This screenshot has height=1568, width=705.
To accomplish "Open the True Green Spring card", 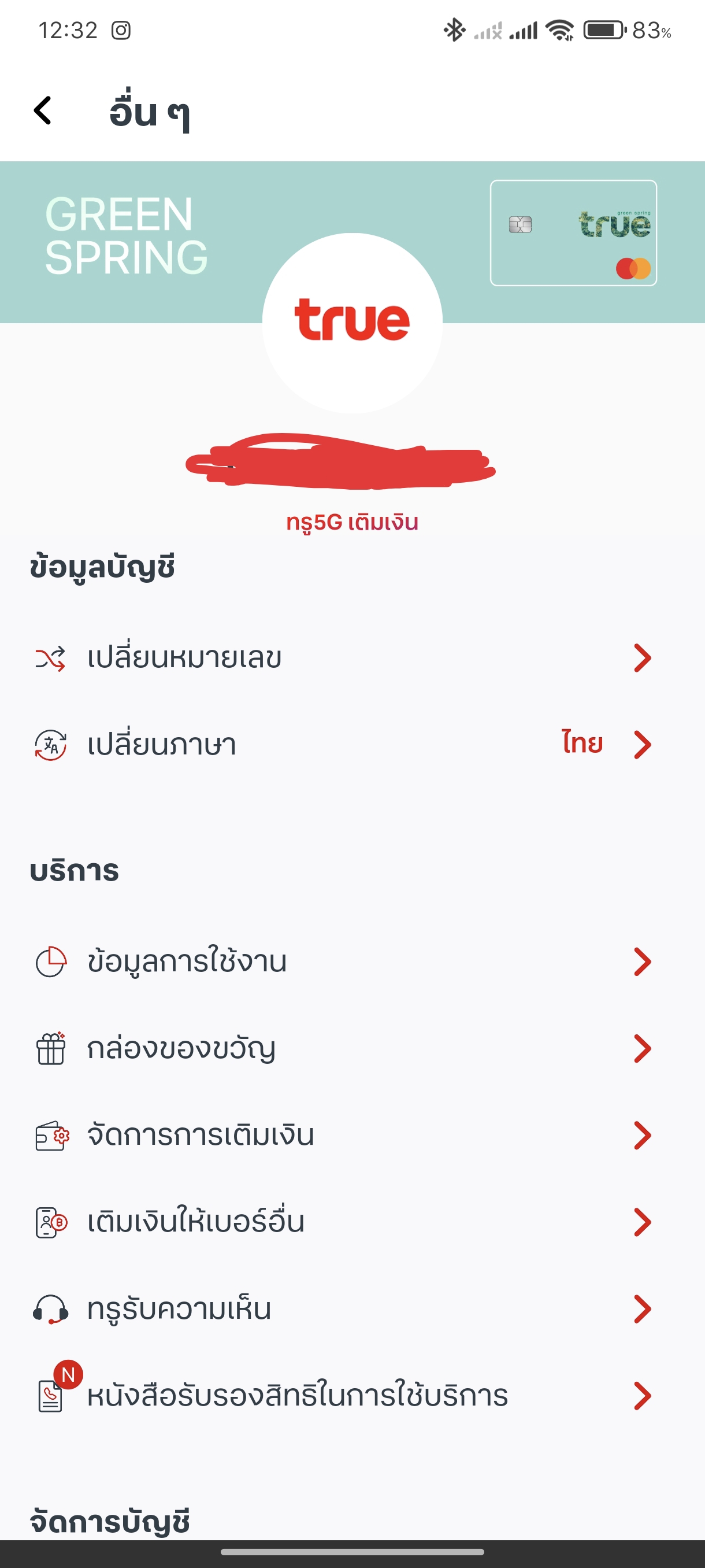I will (573, 232).
